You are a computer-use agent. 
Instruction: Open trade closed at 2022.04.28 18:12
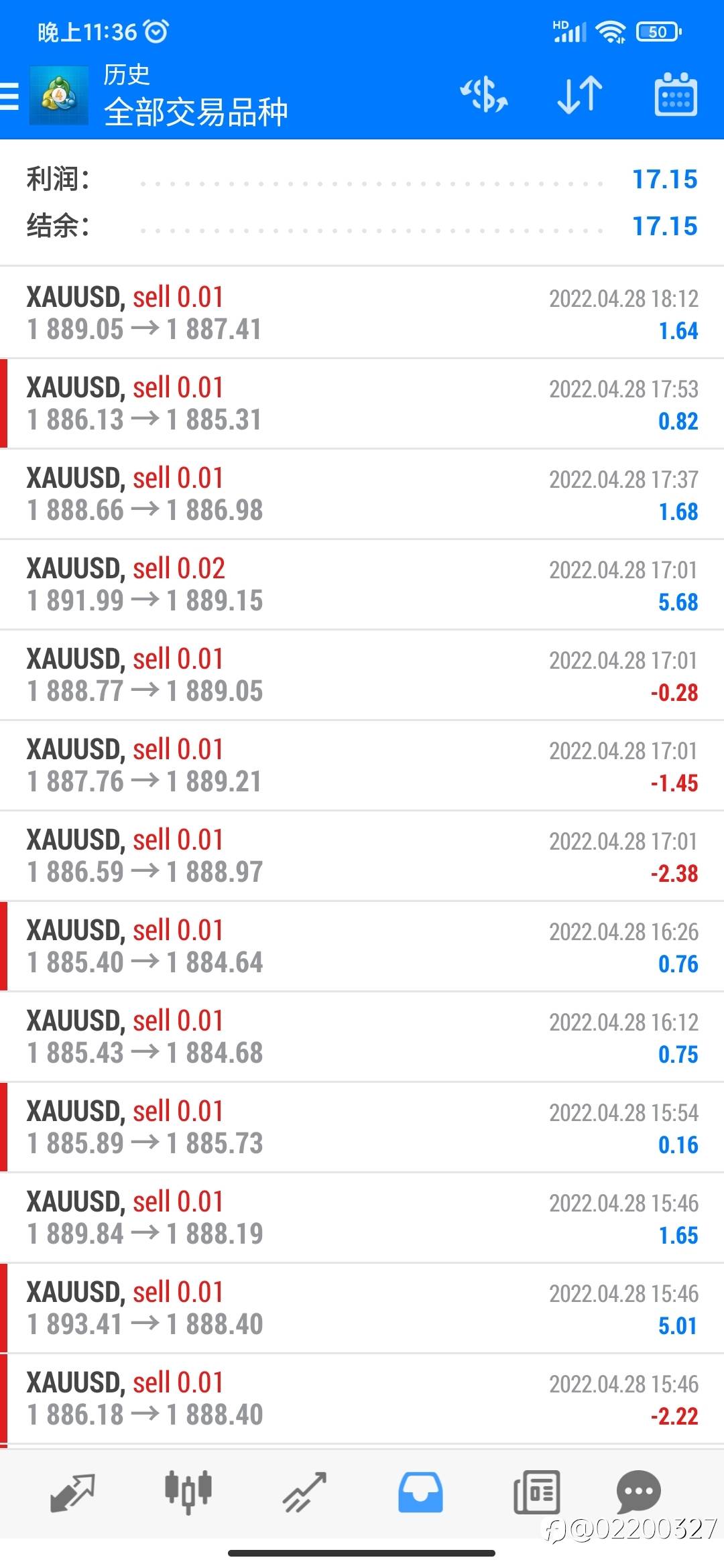[362, 313]
